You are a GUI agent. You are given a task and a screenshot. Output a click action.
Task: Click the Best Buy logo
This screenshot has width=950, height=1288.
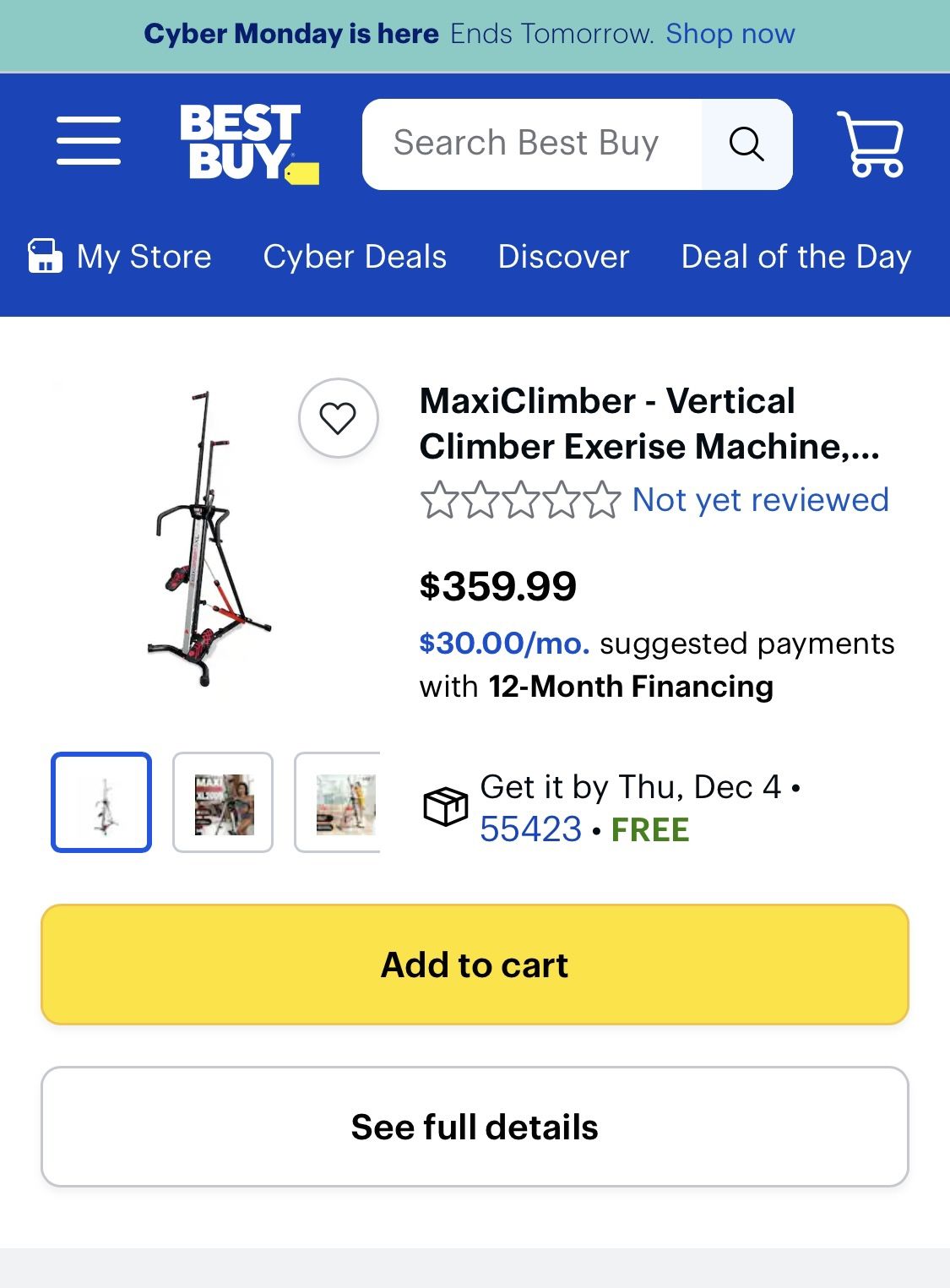tap(245, 144)
